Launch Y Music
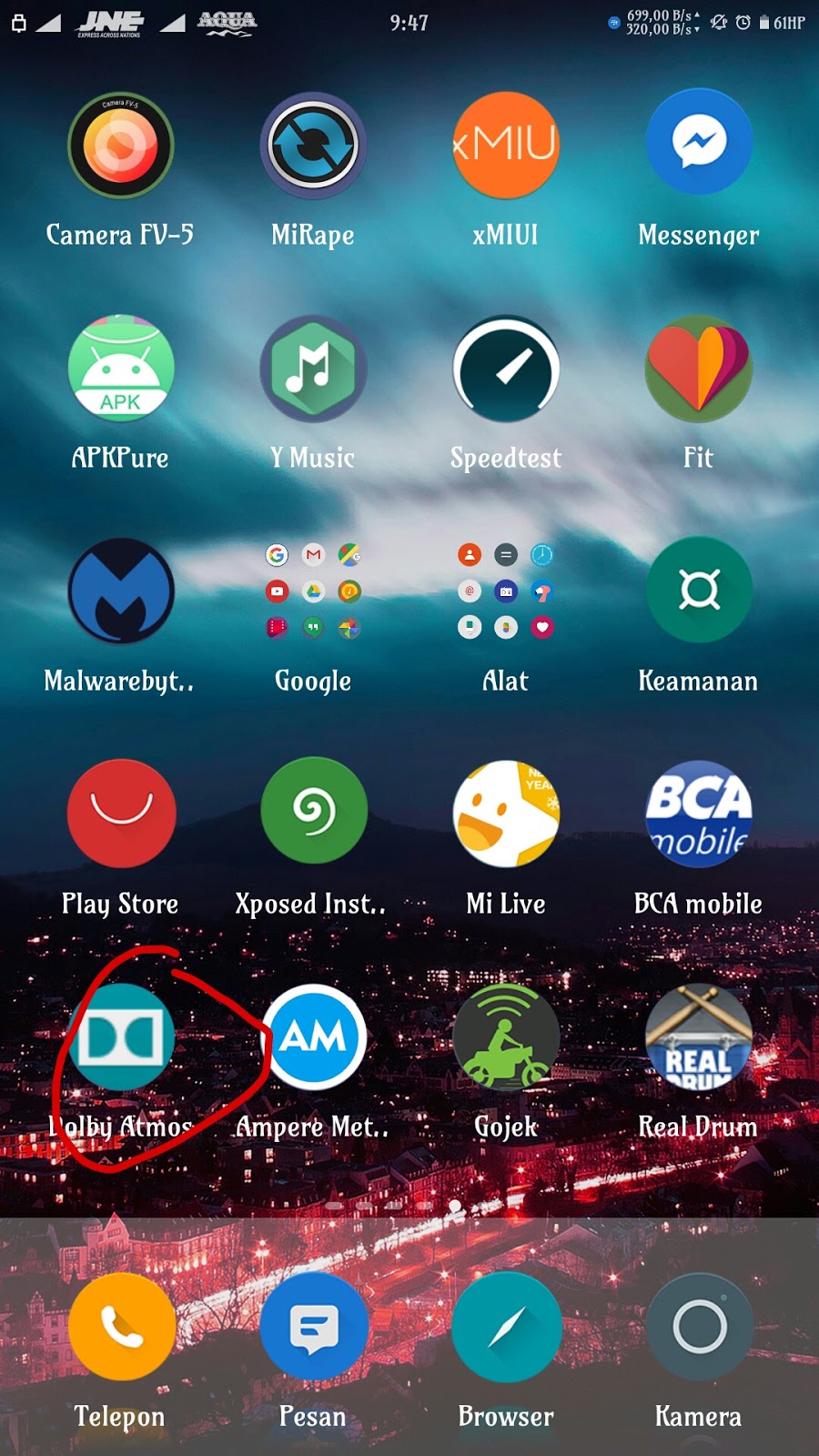This screenshot has height=1456, width=819. pos(313,369)
